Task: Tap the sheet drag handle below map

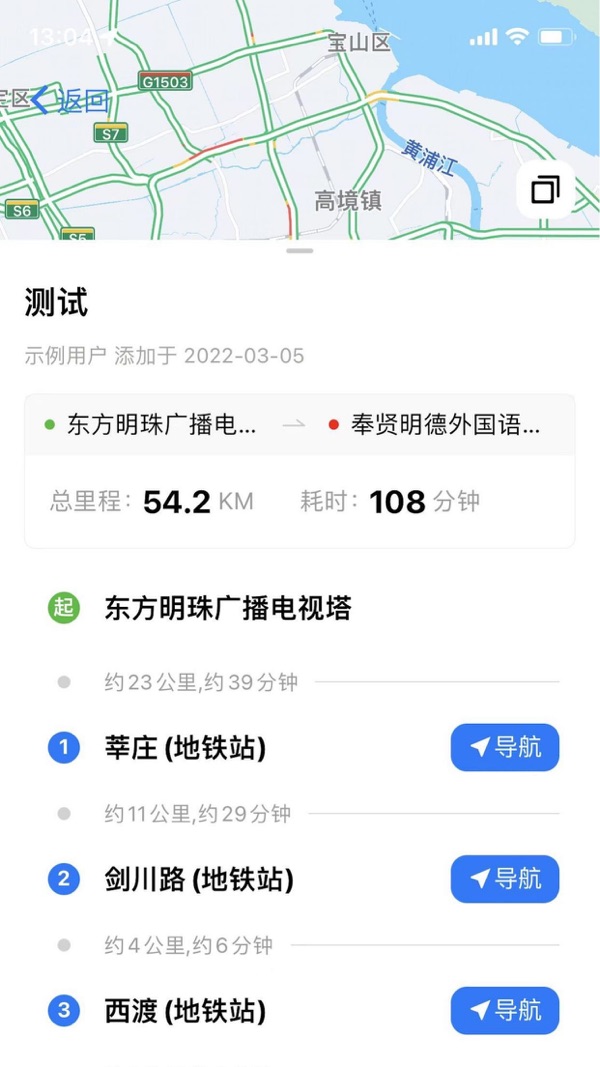Action: click(x=300, y=250)
